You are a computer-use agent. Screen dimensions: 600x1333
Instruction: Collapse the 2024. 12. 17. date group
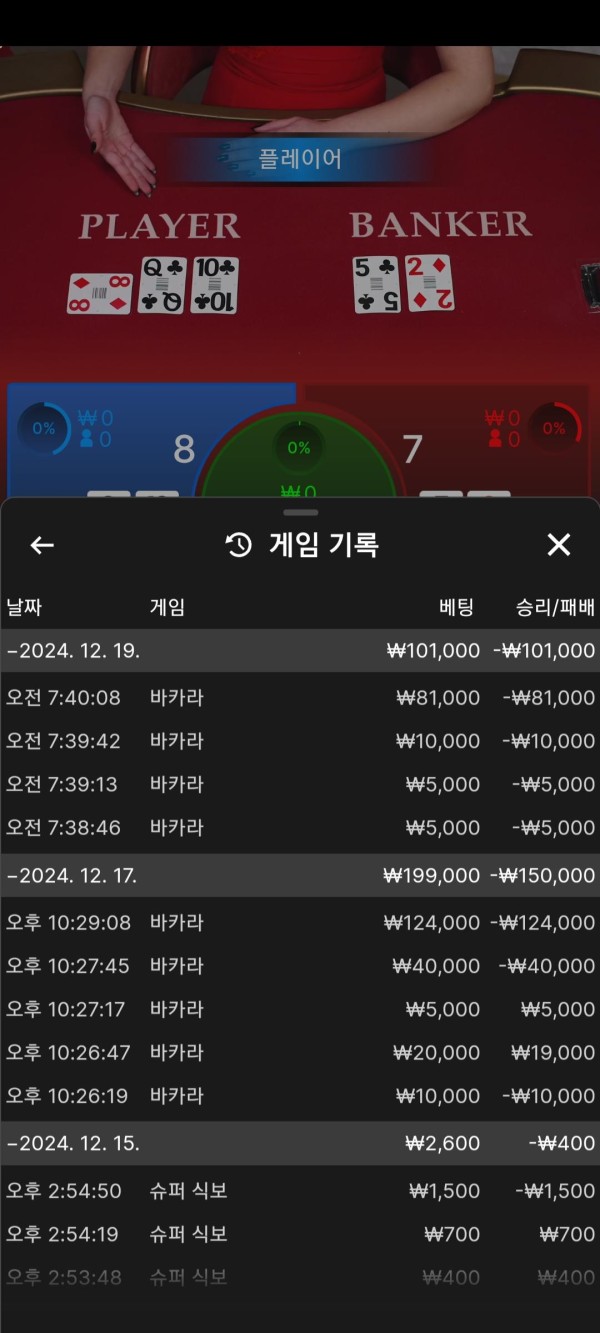click(300, 876)
